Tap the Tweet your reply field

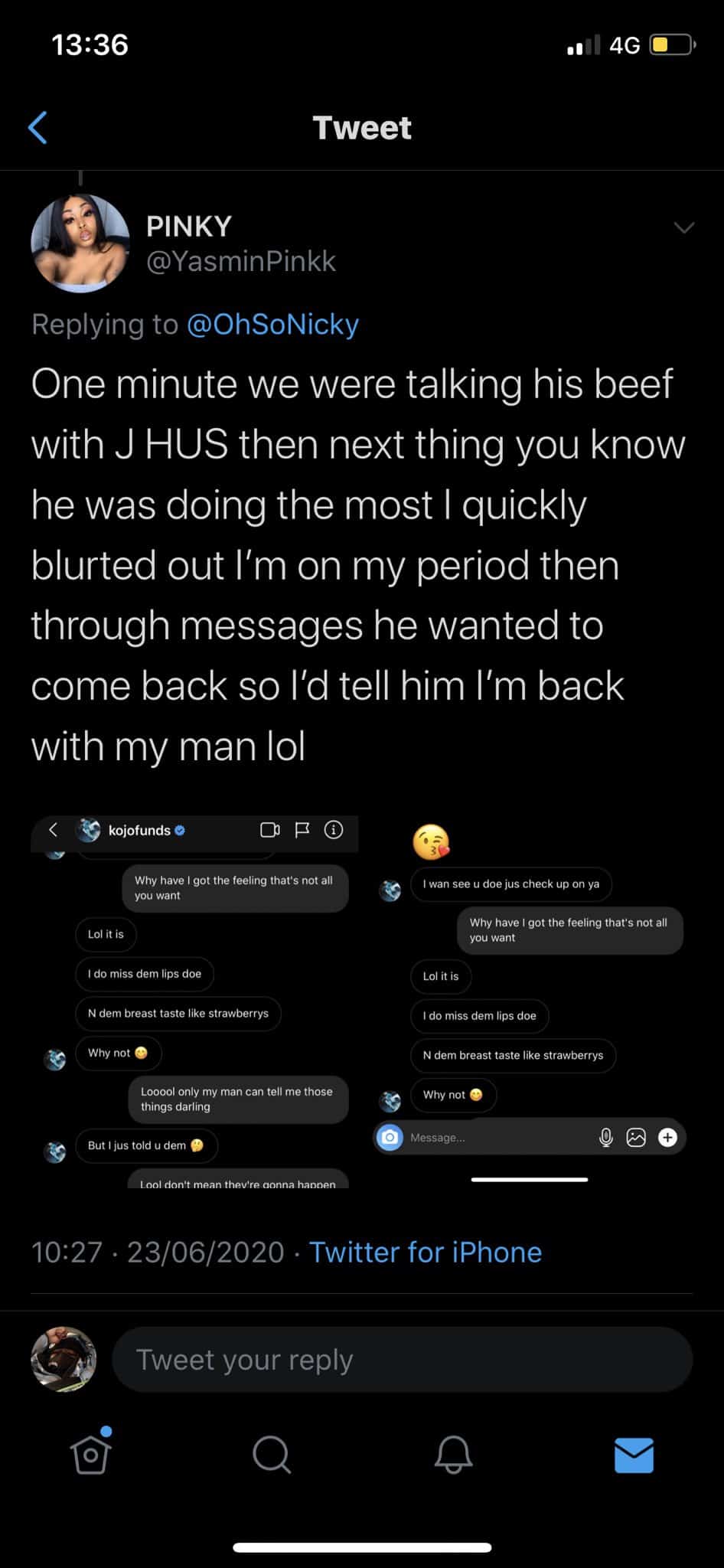click(x=402, y=1360)
